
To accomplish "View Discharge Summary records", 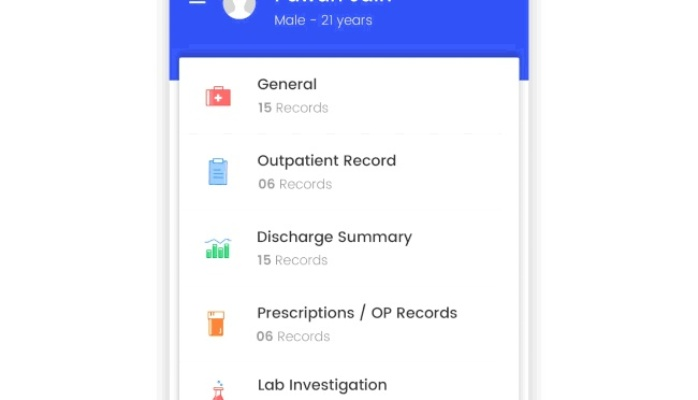I will [348, 248].
